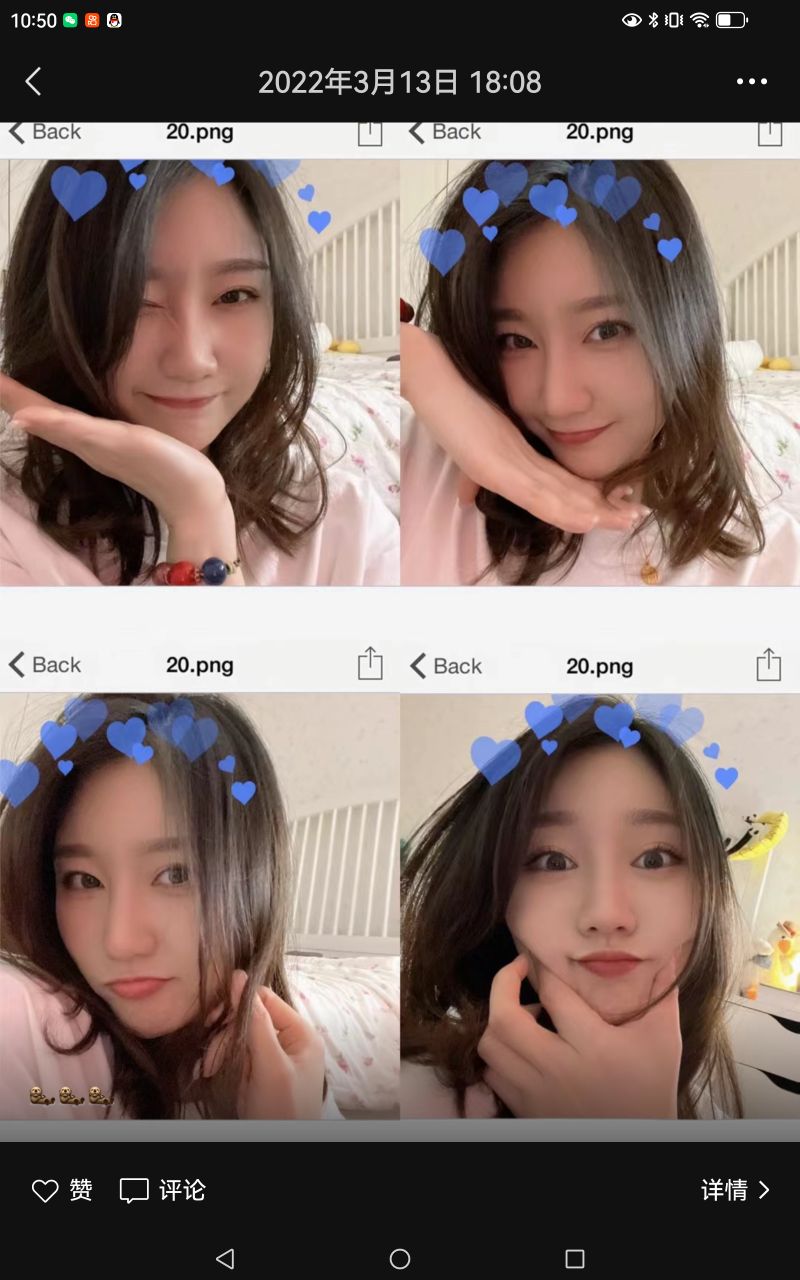Open the three-dot more options menu

(x=751, y=82)
